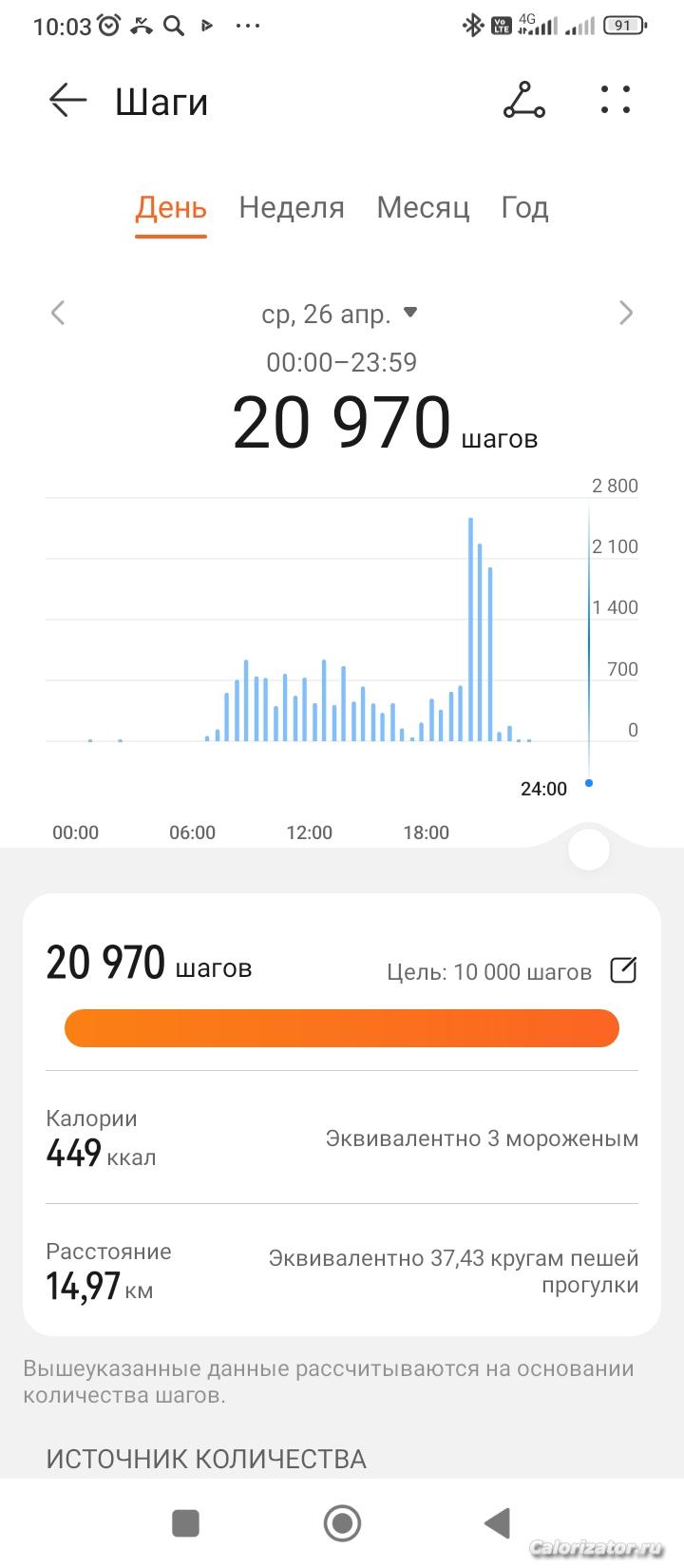This screenshot has width=684, height=1568.
Task: Go back from the Шаги screen
Action: pos(67,100)
